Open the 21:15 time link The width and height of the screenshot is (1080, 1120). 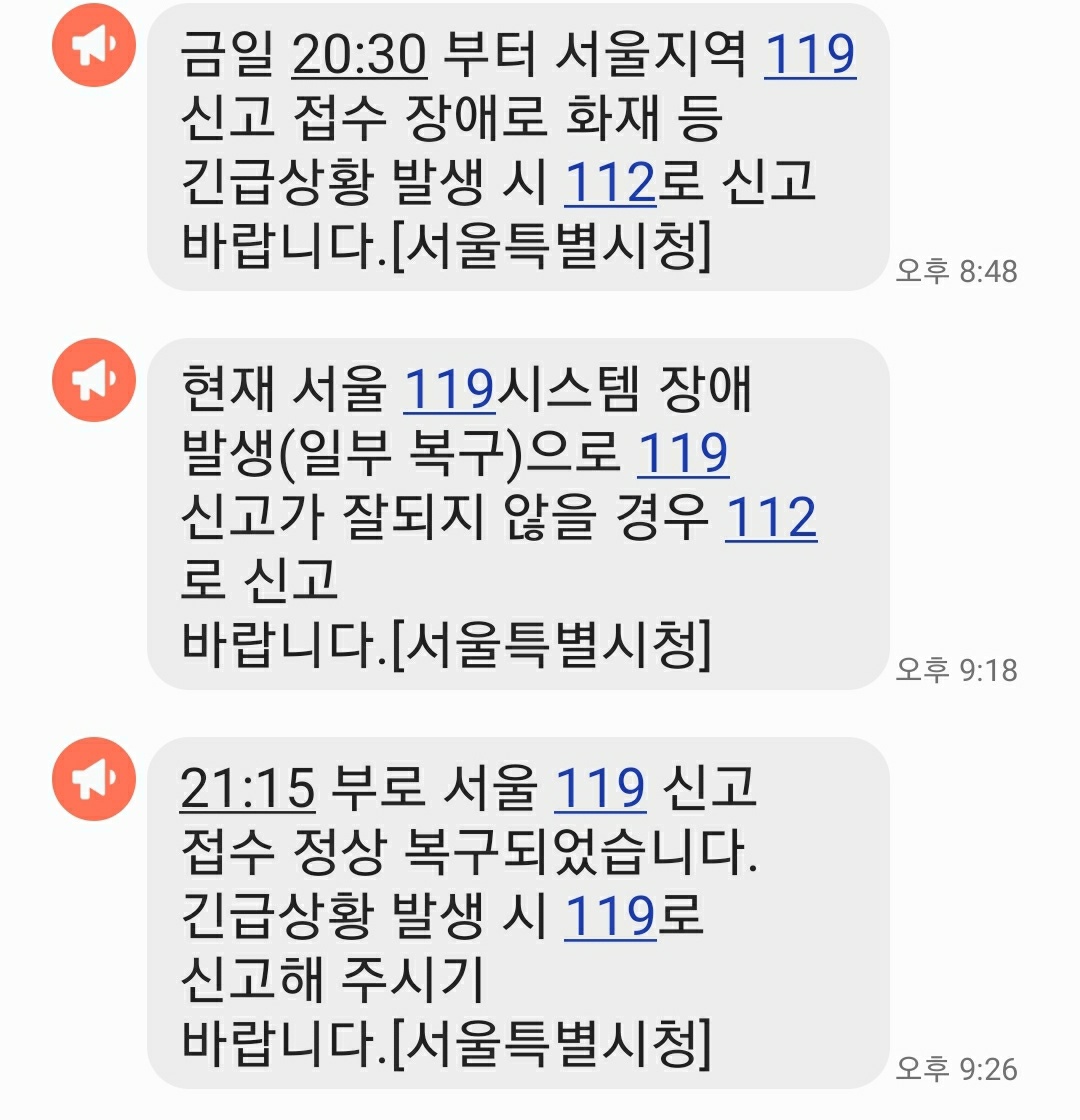pos(248,789)
